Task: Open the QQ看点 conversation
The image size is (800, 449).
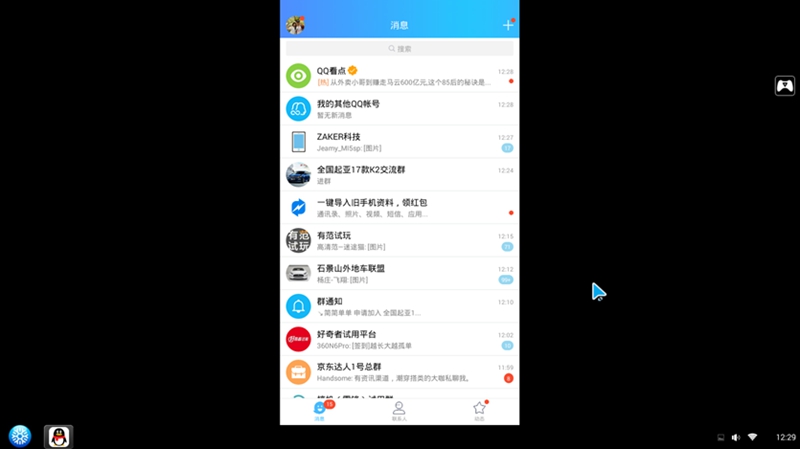Action: 400,76
